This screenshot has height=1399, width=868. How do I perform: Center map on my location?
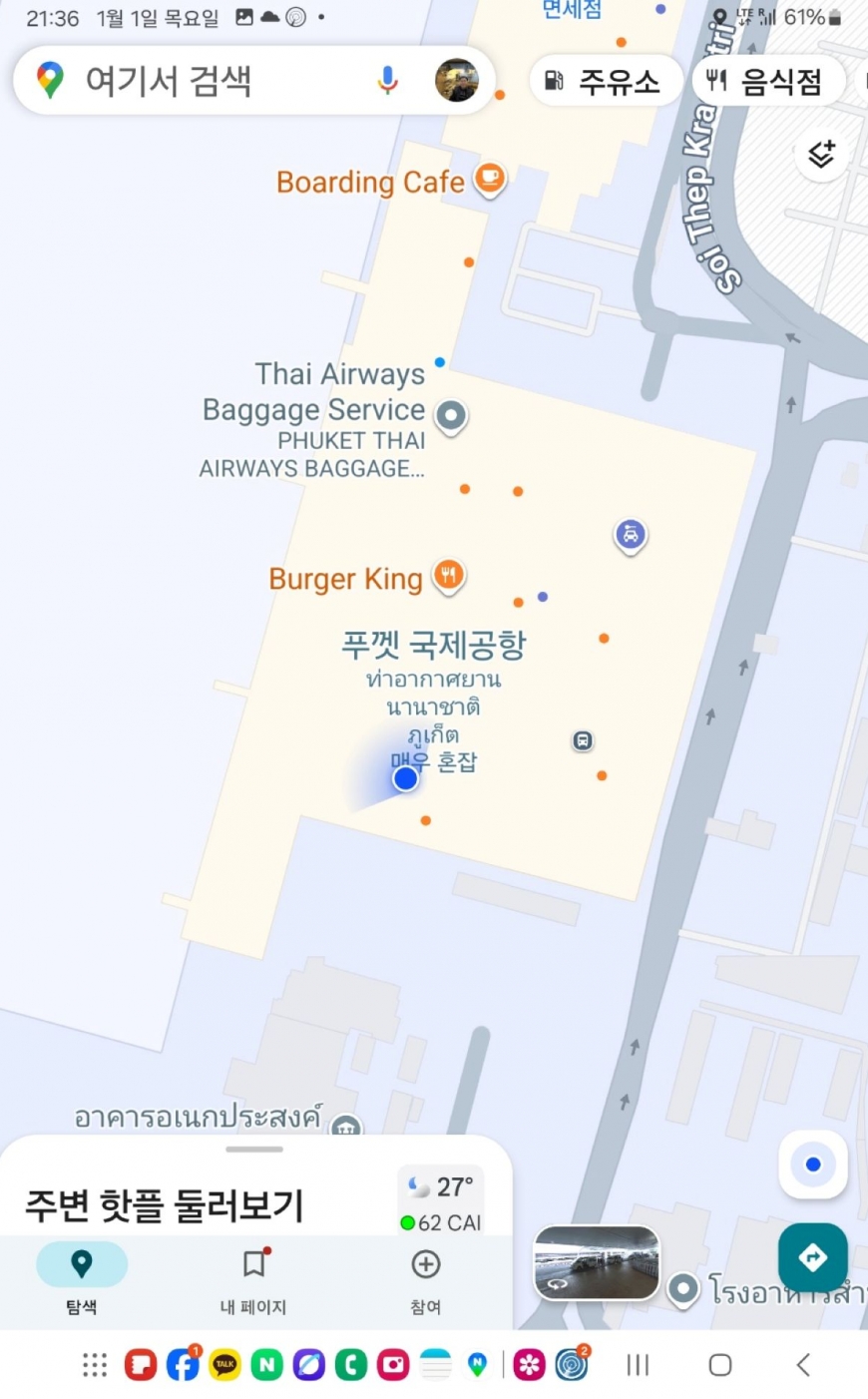(x=813, y=1165)
